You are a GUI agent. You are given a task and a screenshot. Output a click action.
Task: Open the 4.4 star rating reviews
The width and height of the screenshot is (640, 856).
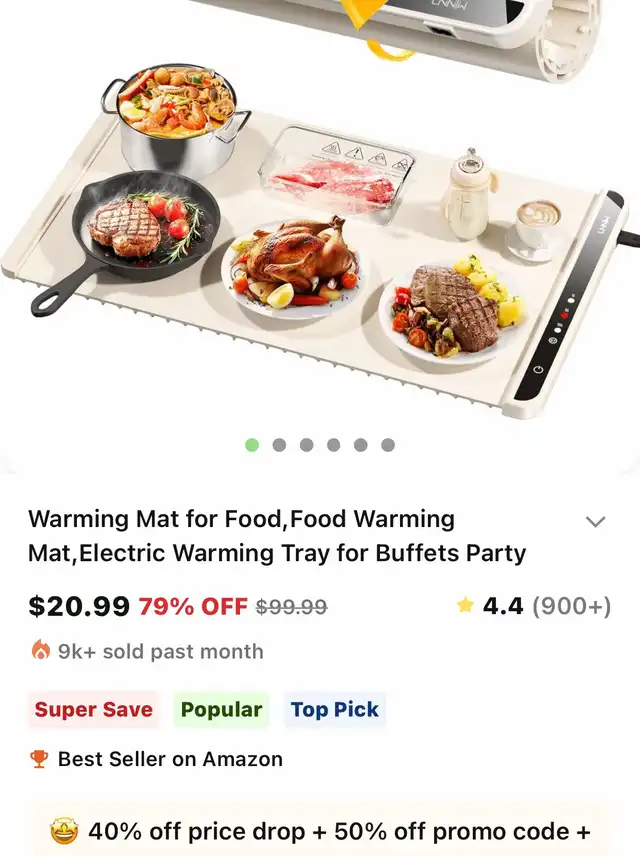click(x=533, y=605)
